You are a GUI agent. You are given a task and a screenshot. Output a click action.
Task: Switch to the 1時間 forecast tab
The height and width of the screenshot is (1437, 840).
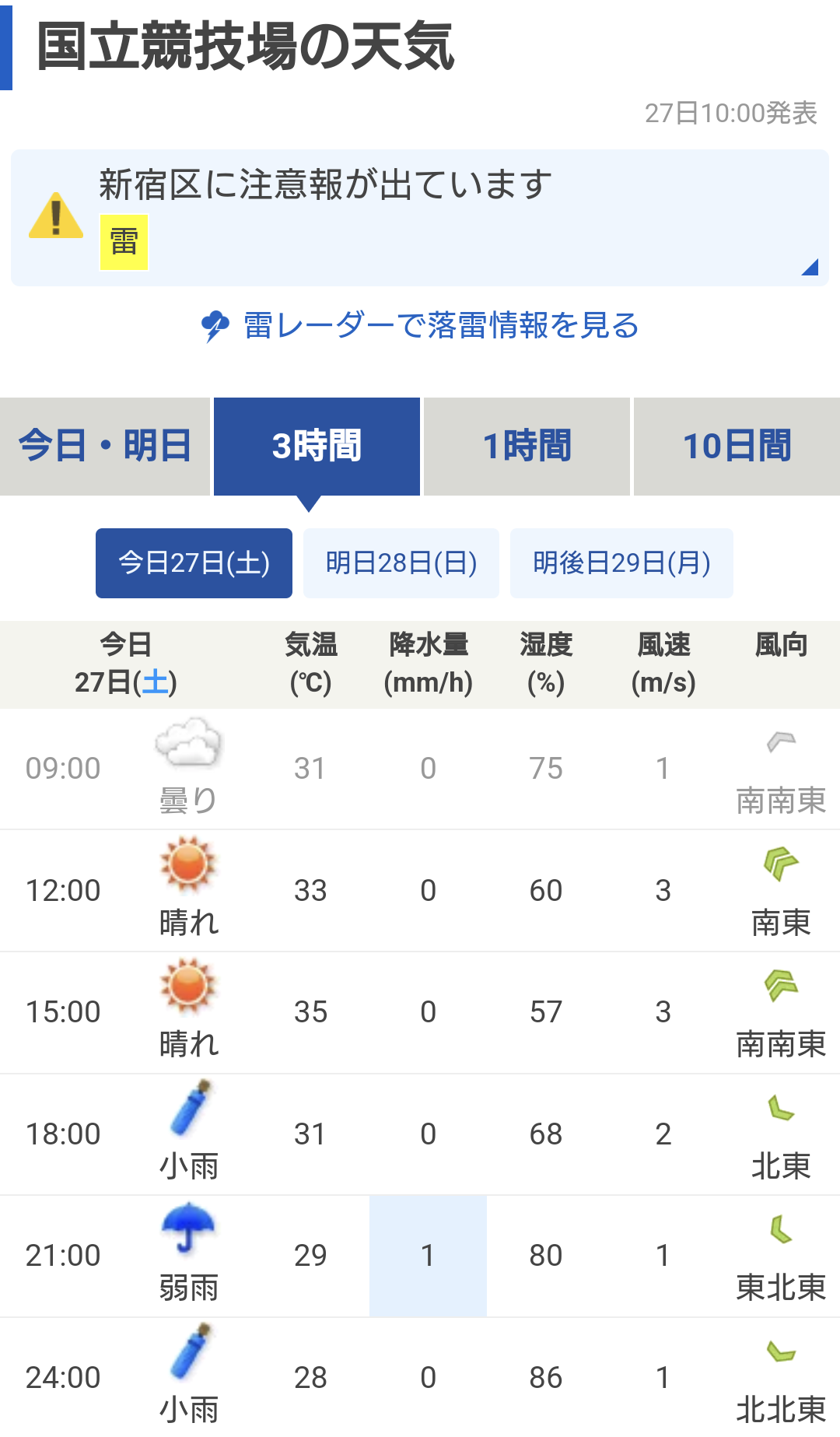pyautogui.click(x=527, y=447)
